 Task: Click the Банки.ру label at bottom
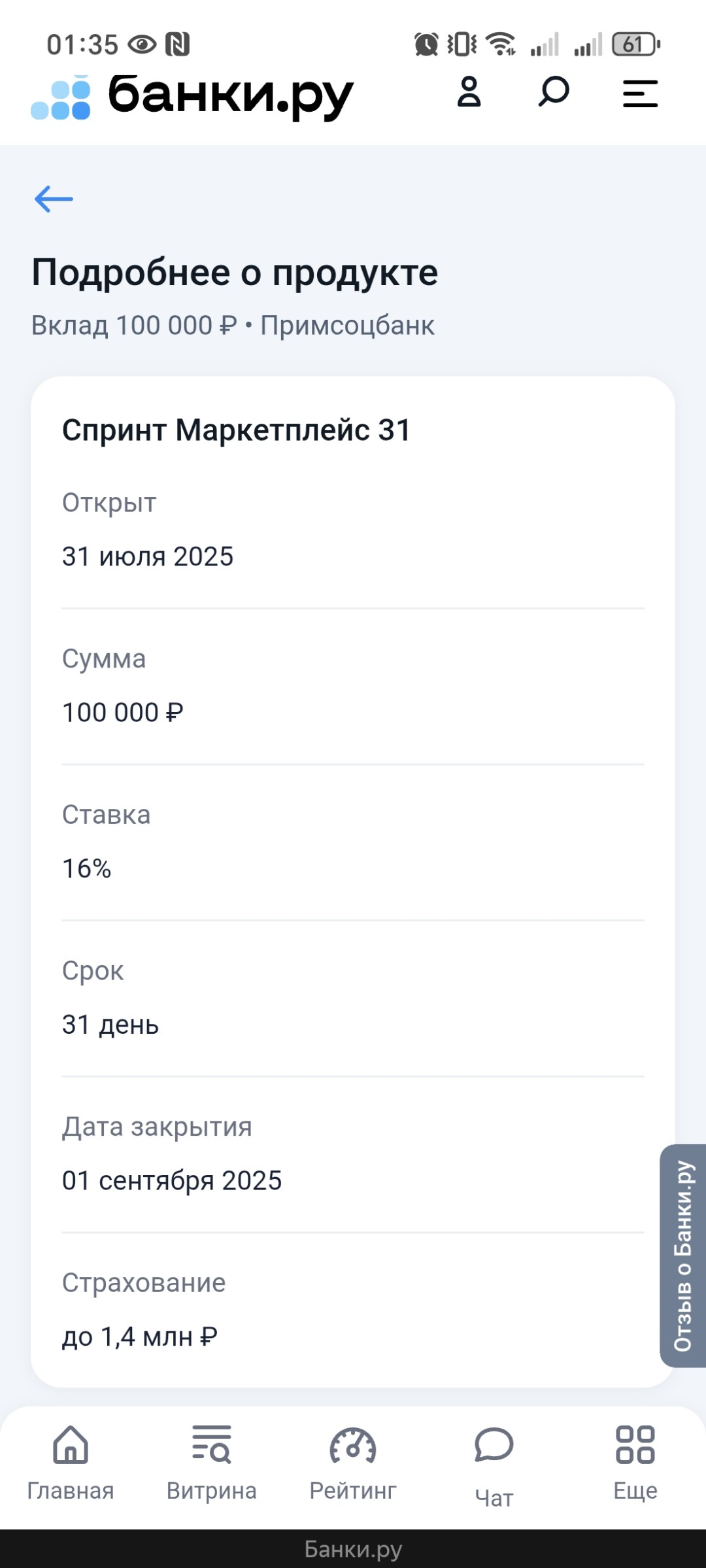[353, 1550]
